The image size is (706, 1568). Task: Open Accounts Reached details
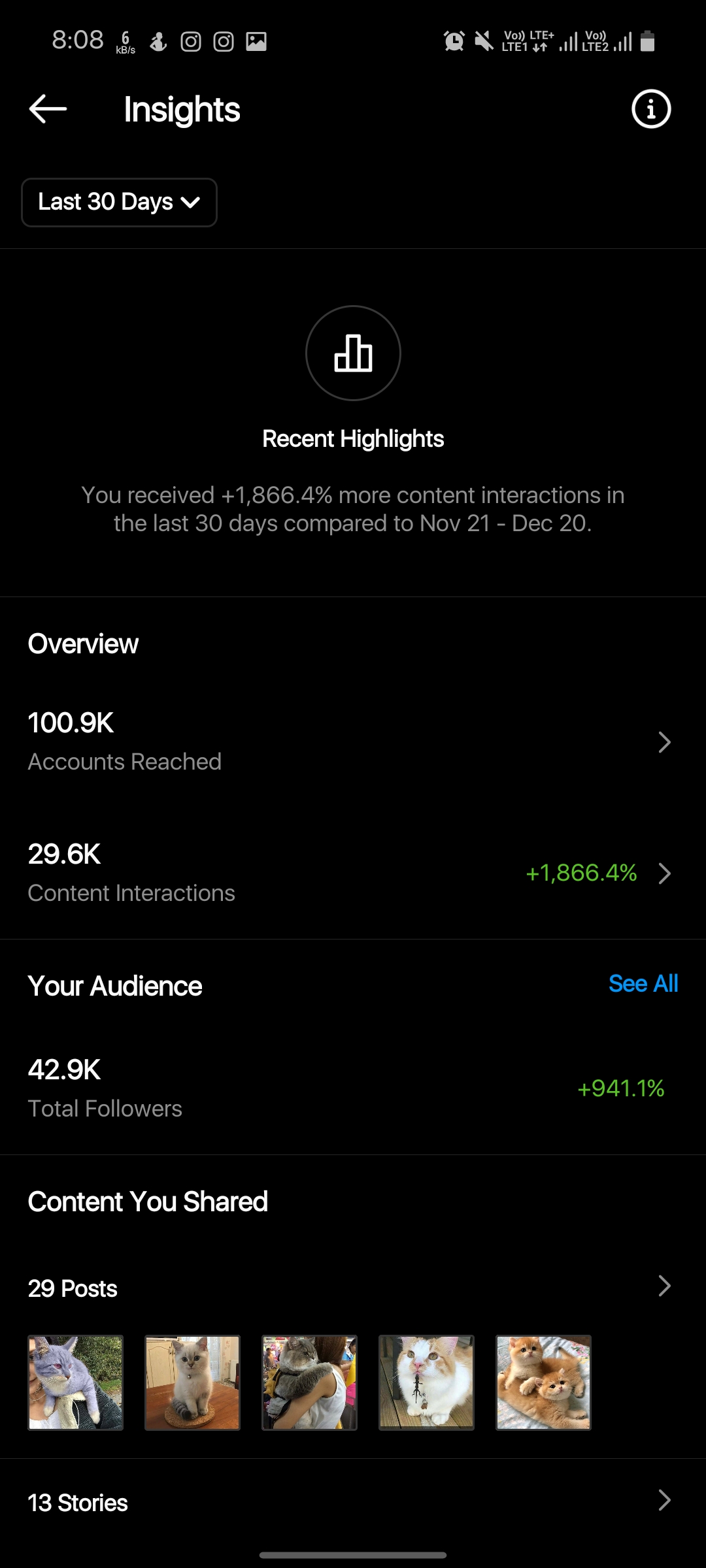pyautogui.click(x=353, y=742)
